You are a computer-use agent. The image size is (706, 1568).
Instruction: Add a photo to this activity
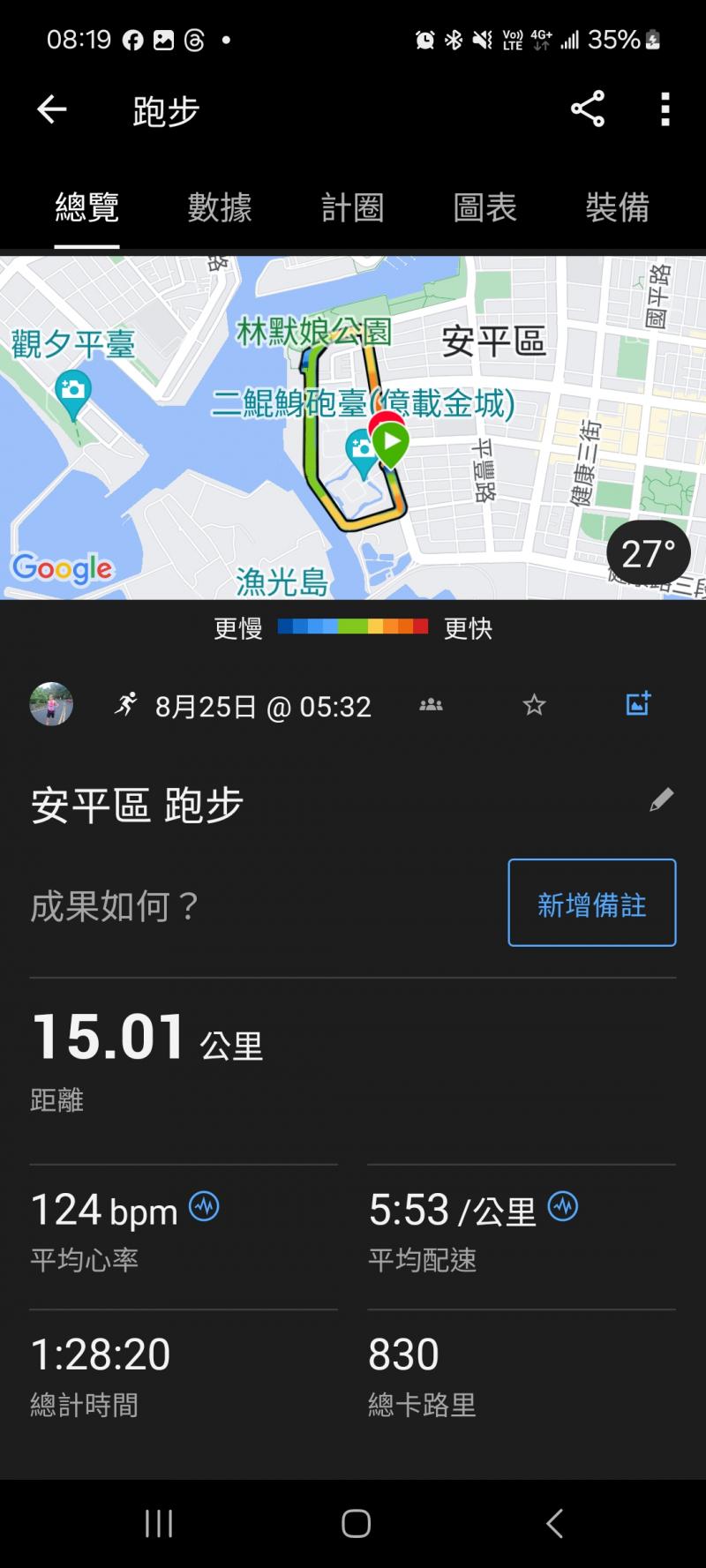pos(638,703)
